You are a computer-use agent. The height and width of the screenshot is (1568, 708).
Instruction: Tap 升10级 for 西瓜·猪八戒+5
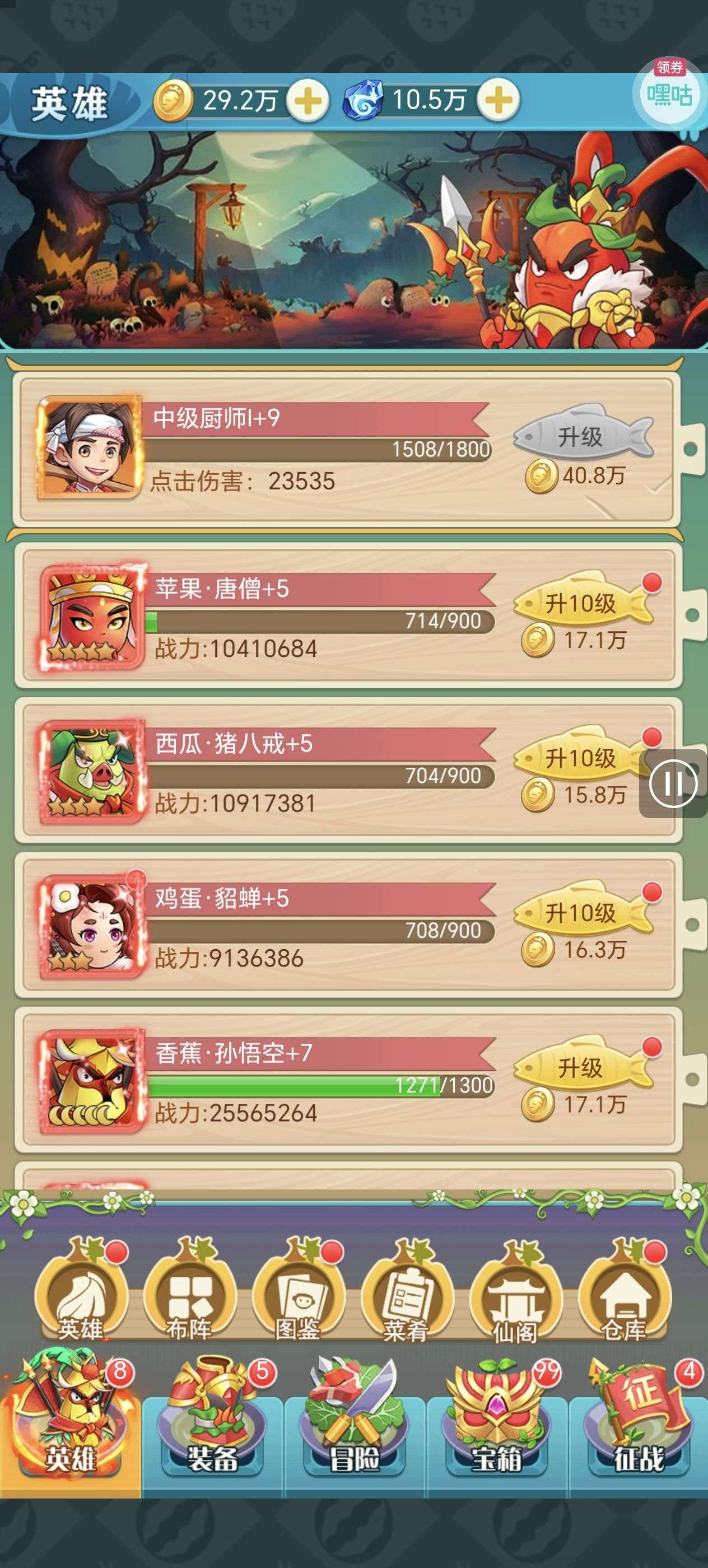tap(581, 758)
